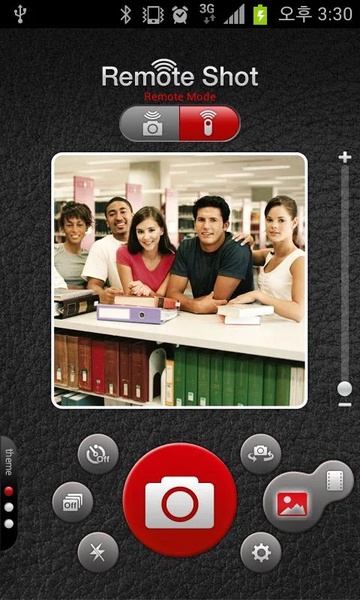The width and height of the screenshot is (360, 600).
Task: Switch to camera mode in the mode toggle
Action: point(150,123)
